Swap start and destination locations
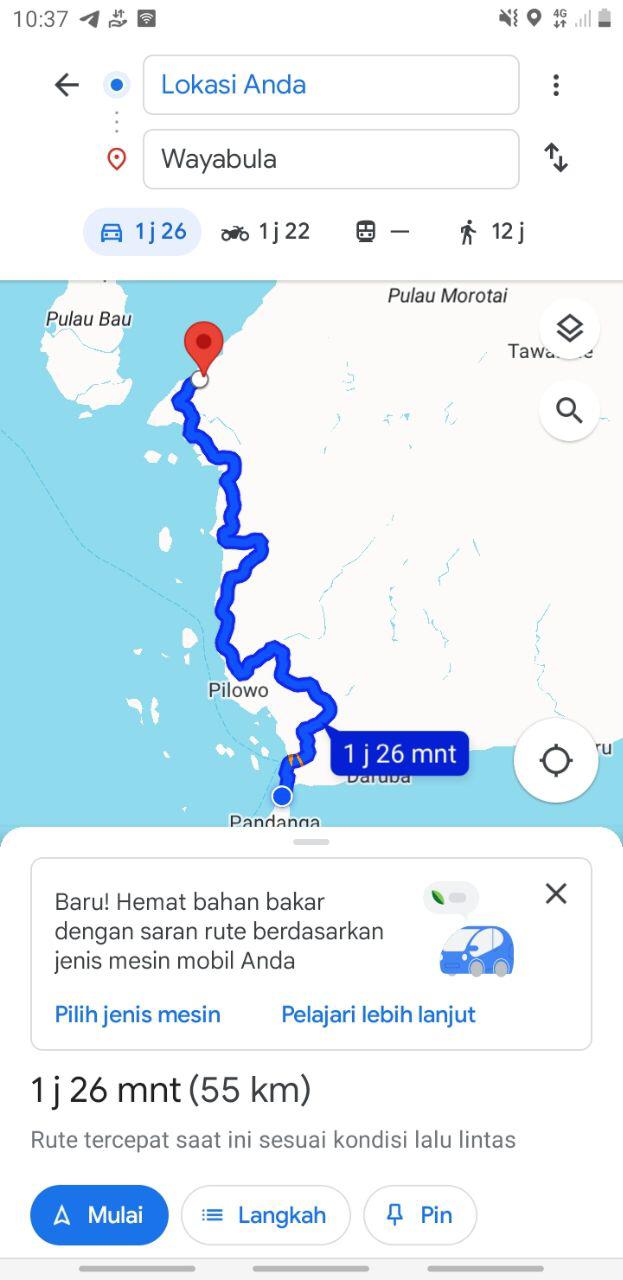Screen dimensions: 623x1280 coord(556,158)
